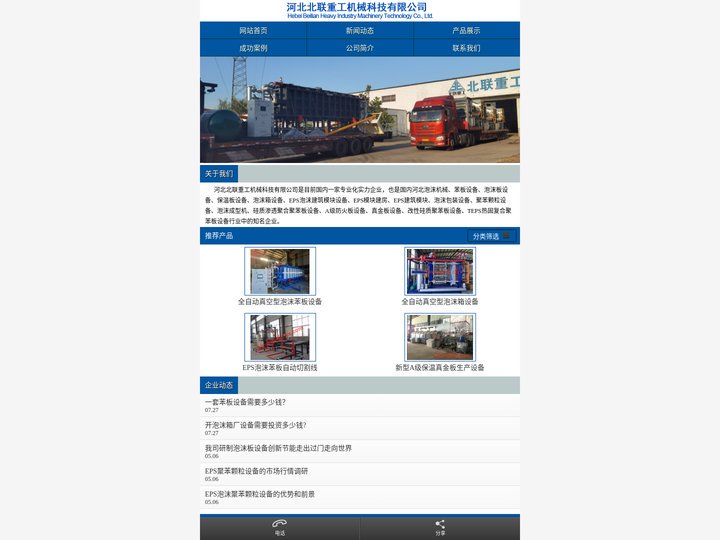
Task: Read article 一套苯板设备需要多少钱?
Action: (245, 402)
